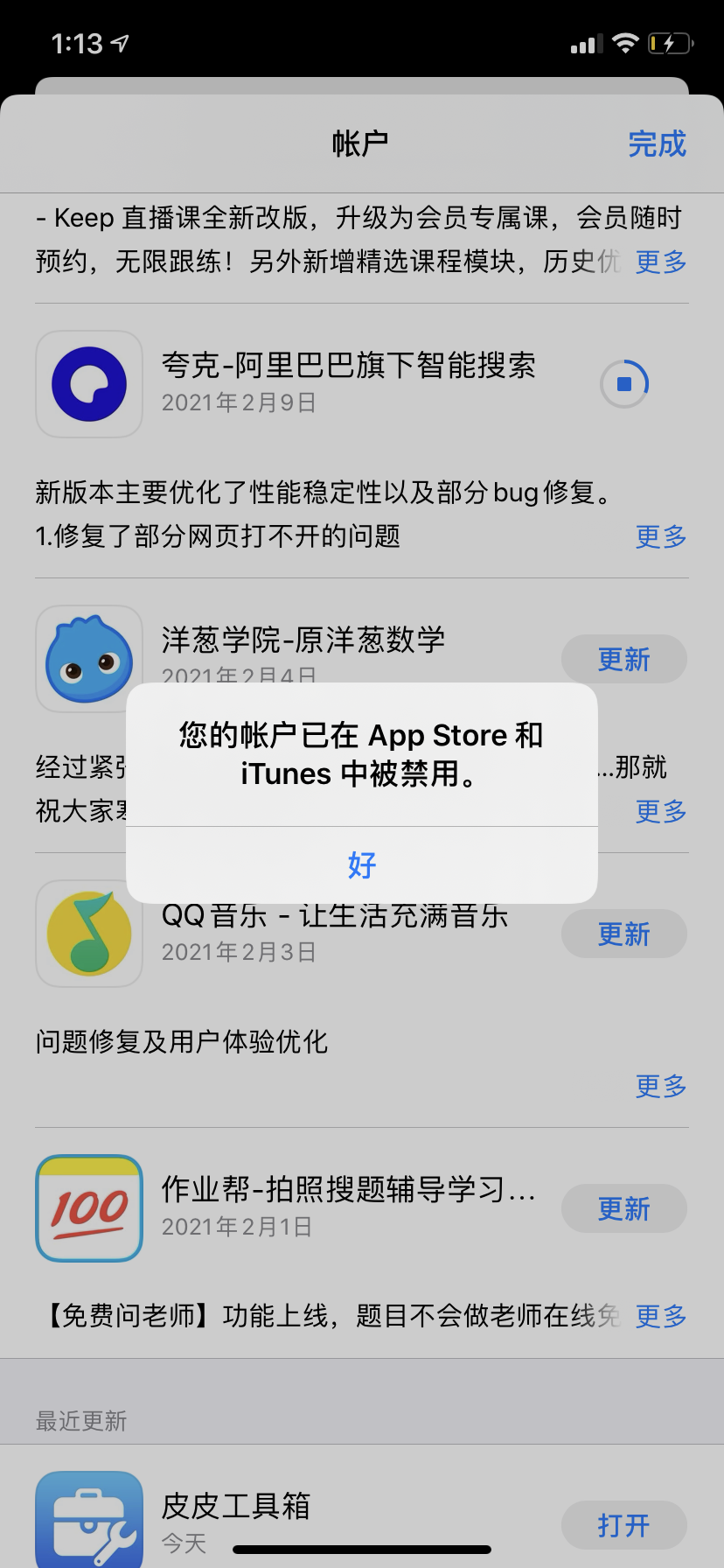Open the 夸克 app page
Image resolution: width=724 pixels, height=1568 pixels.
89,384
